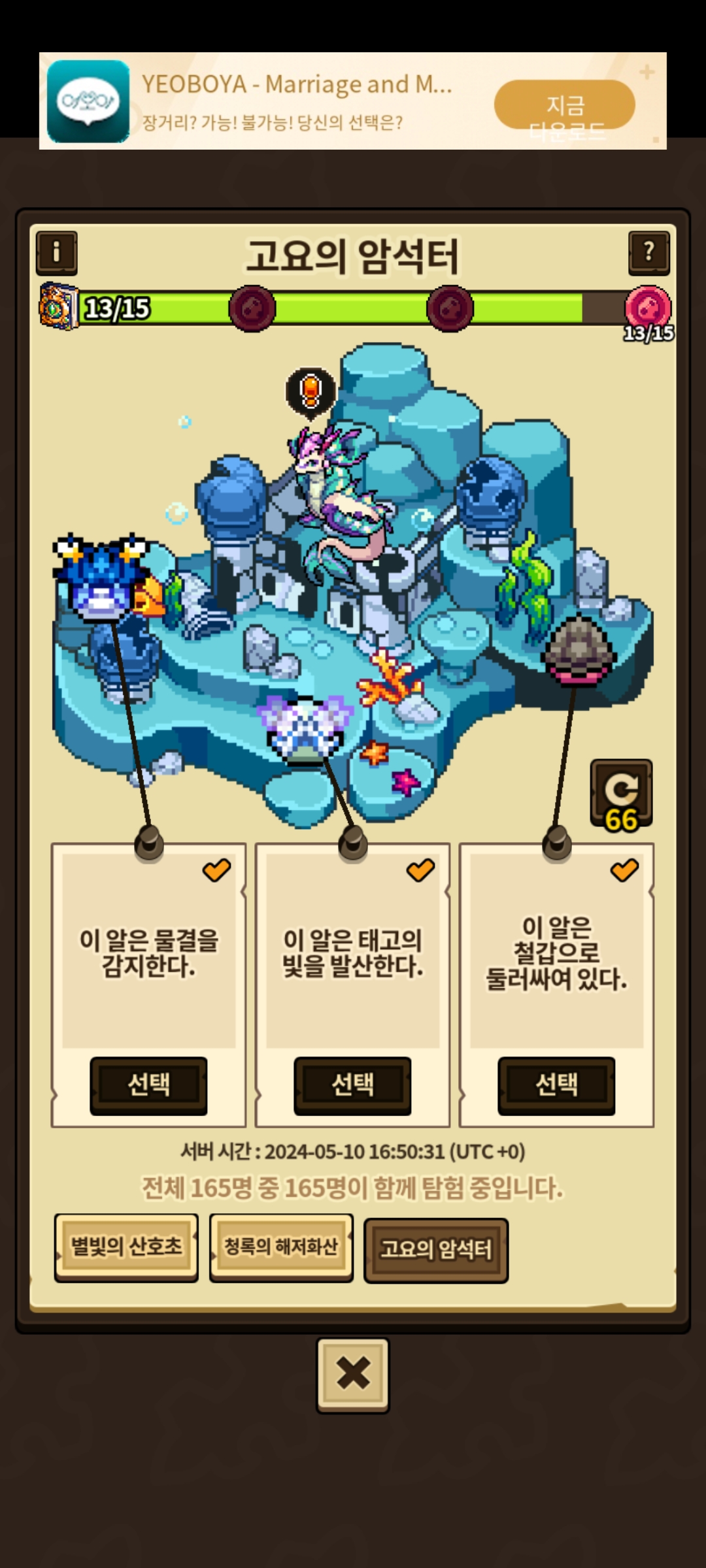Select the egg that senses waves (물결을 감지한다)
This screenshot has height=1568, width=706.
pyautogui.click(x=148, y=1085)
